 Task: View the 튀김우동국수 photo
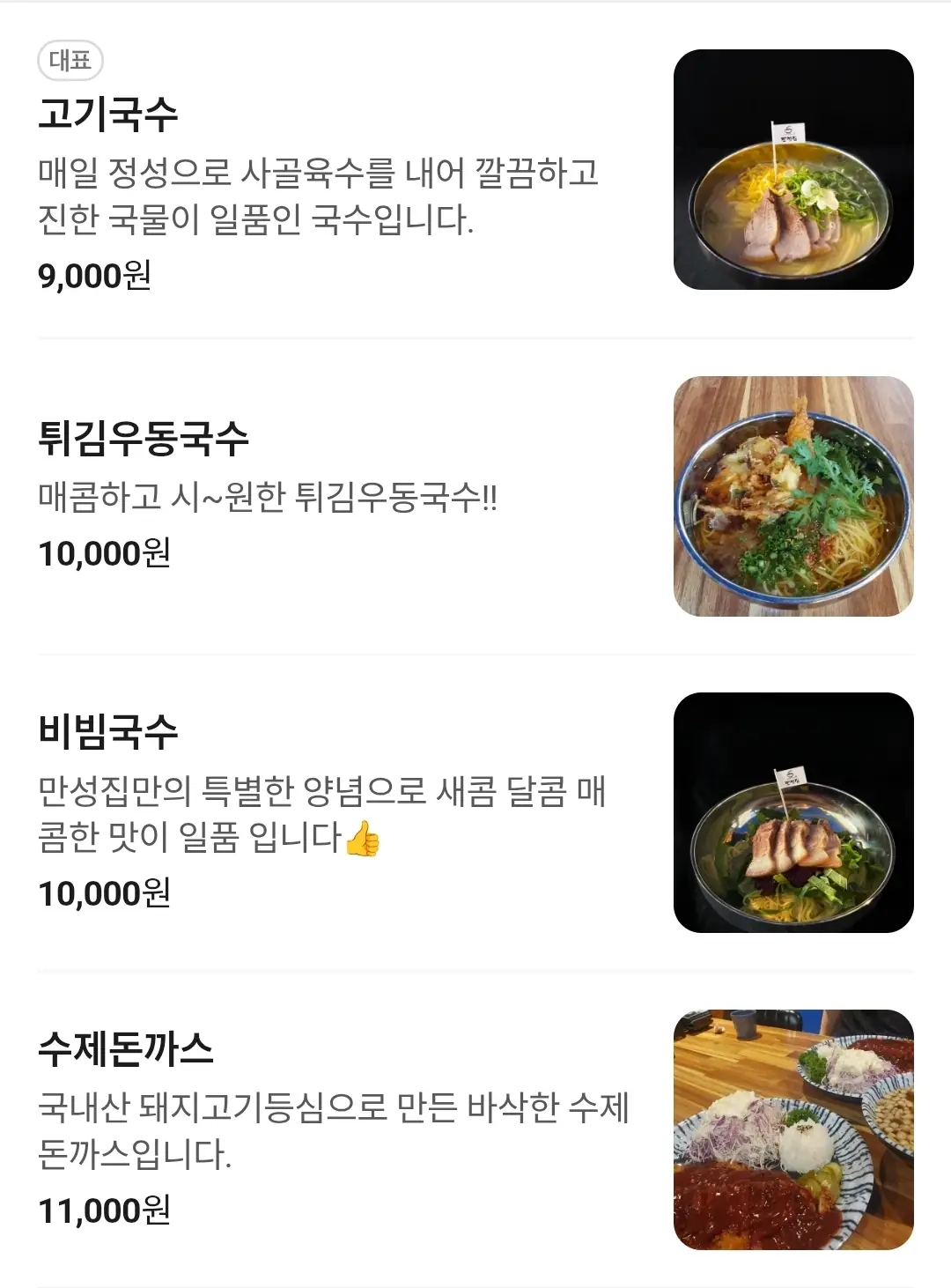pos(793,496)
